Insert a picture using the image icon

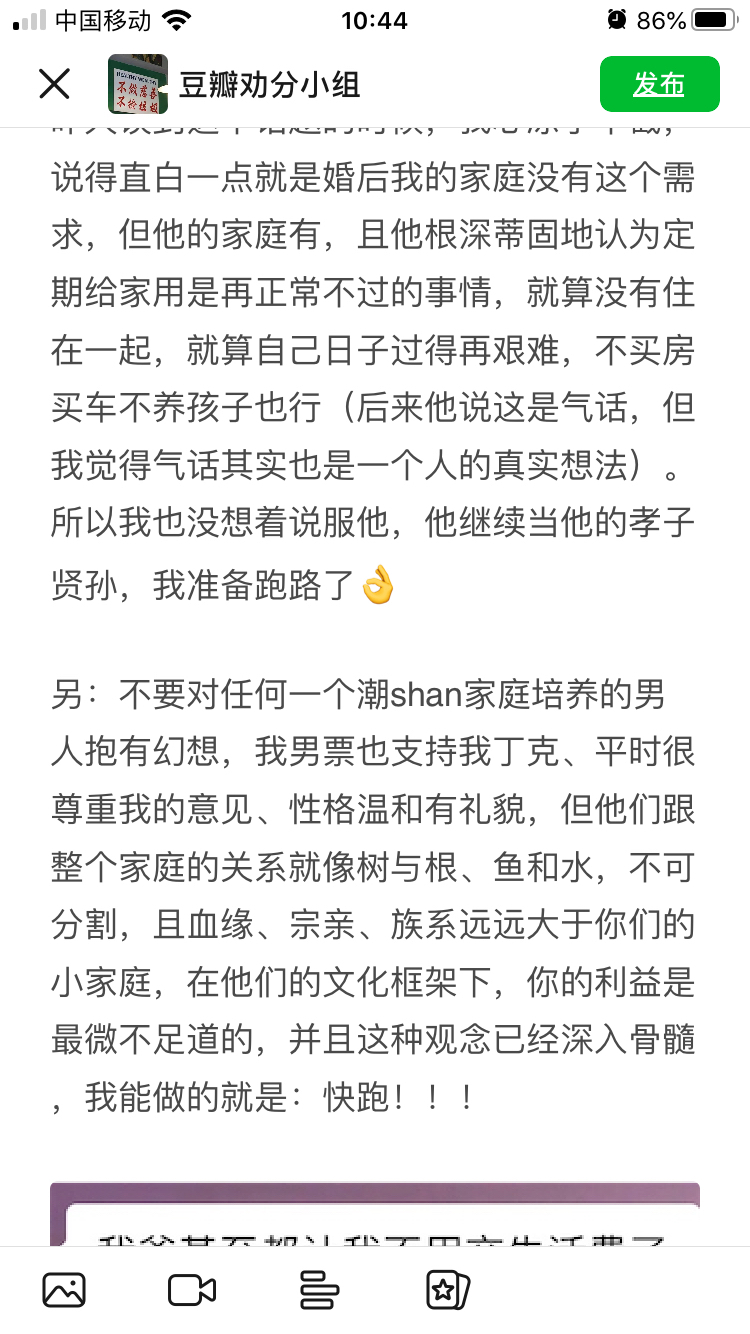point(64,1290)
